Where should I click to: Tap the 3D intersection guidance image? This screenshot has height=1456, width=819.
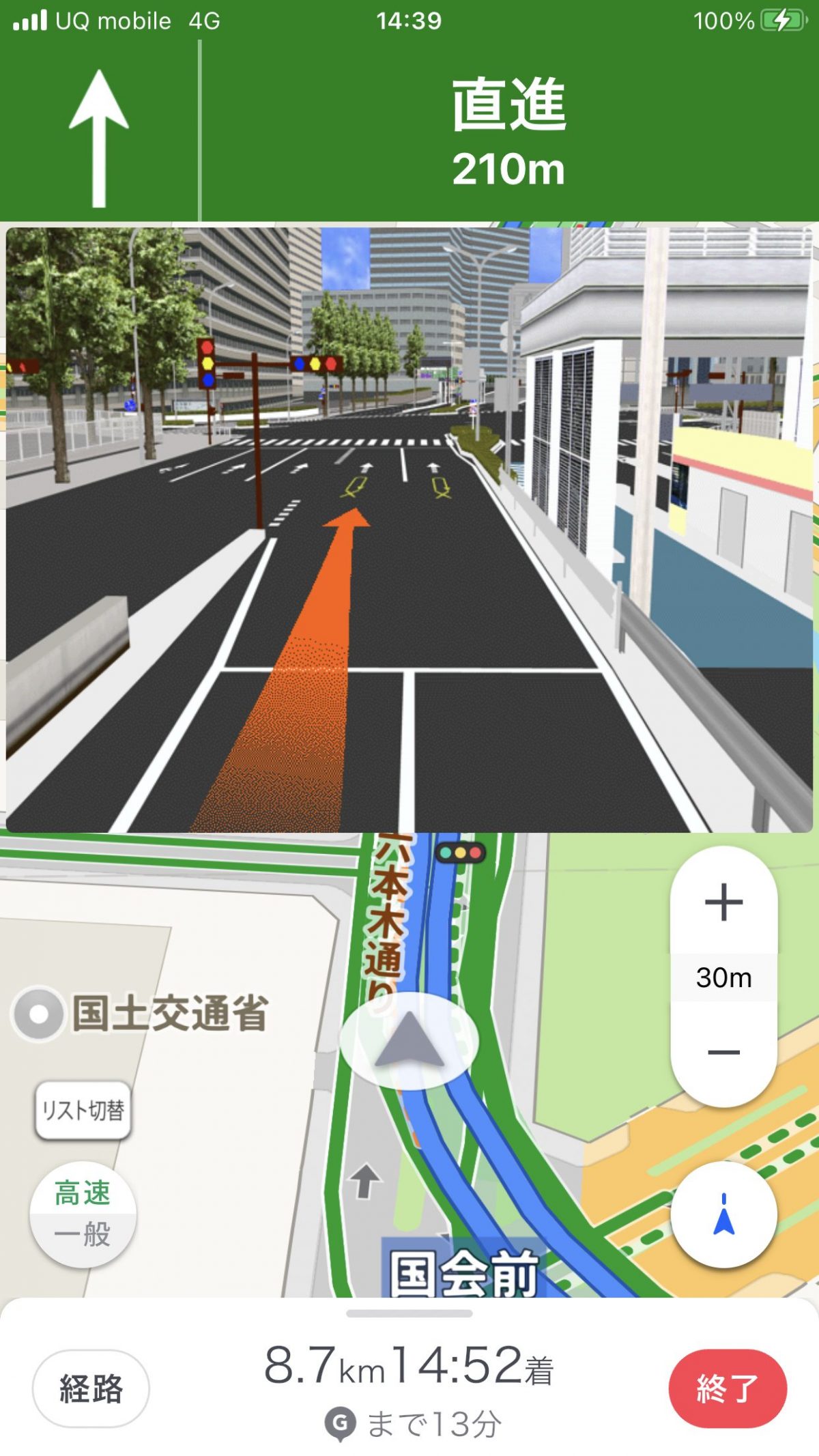(x=409, y=529)
